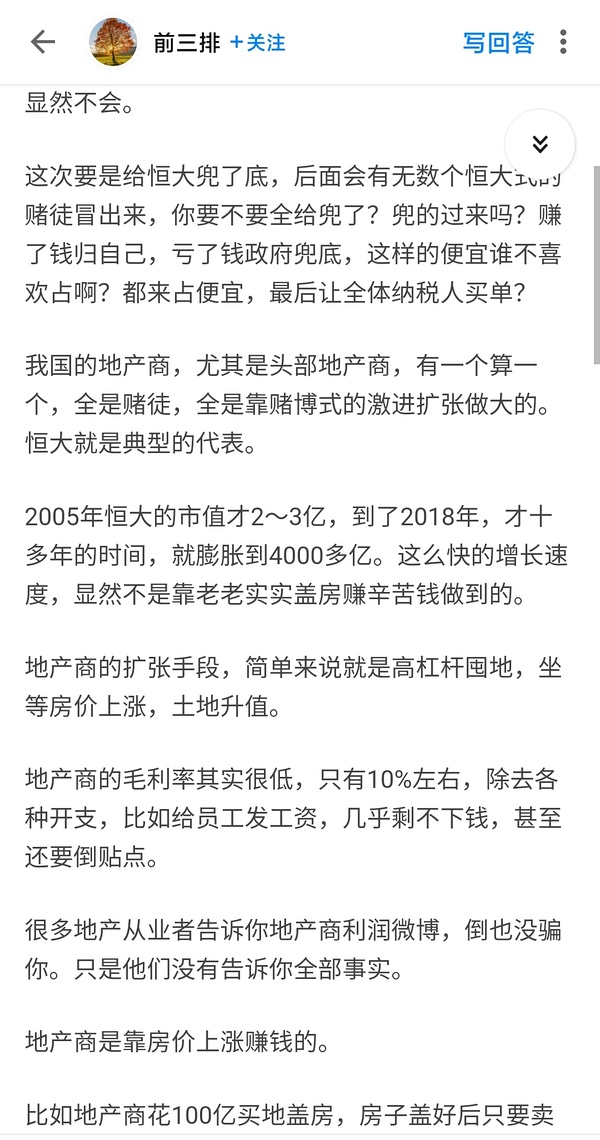Open the three-dot overflow menu
This screenshot has height=1140, width=600.
point(564,42)
